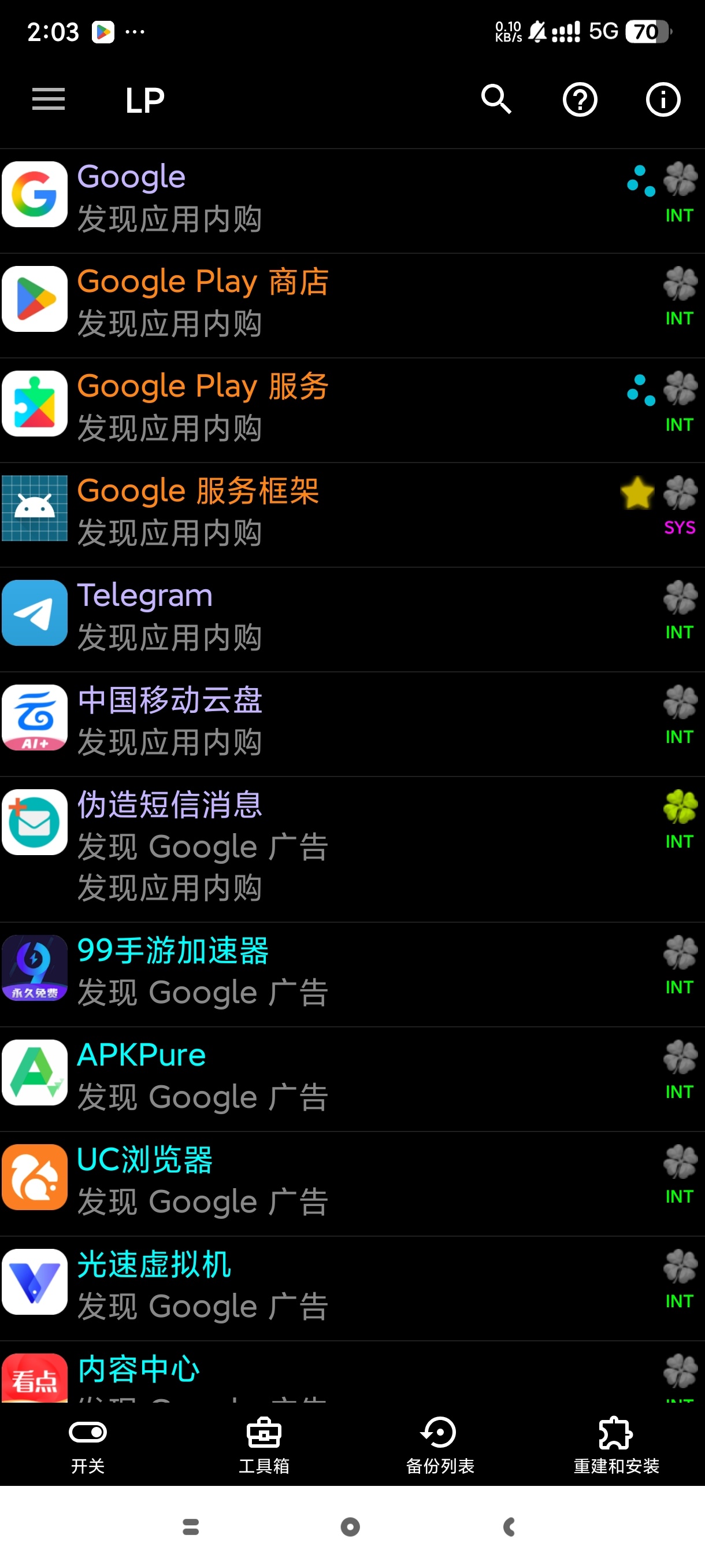The image size is (705, 1568).
Task: Switch to the 备份列表 tab
Action: tap(440, 1447)
